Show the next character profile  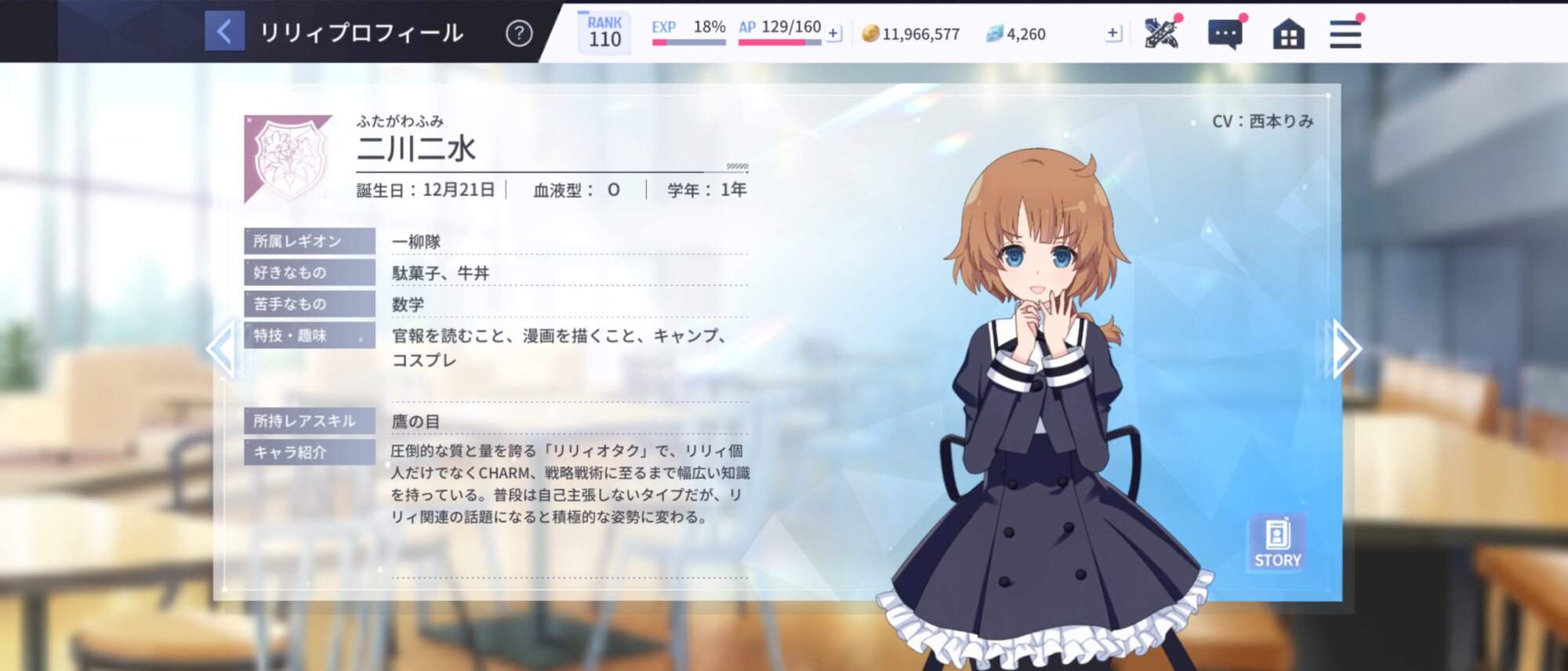pyautogui.click(x=1346, y=349)
